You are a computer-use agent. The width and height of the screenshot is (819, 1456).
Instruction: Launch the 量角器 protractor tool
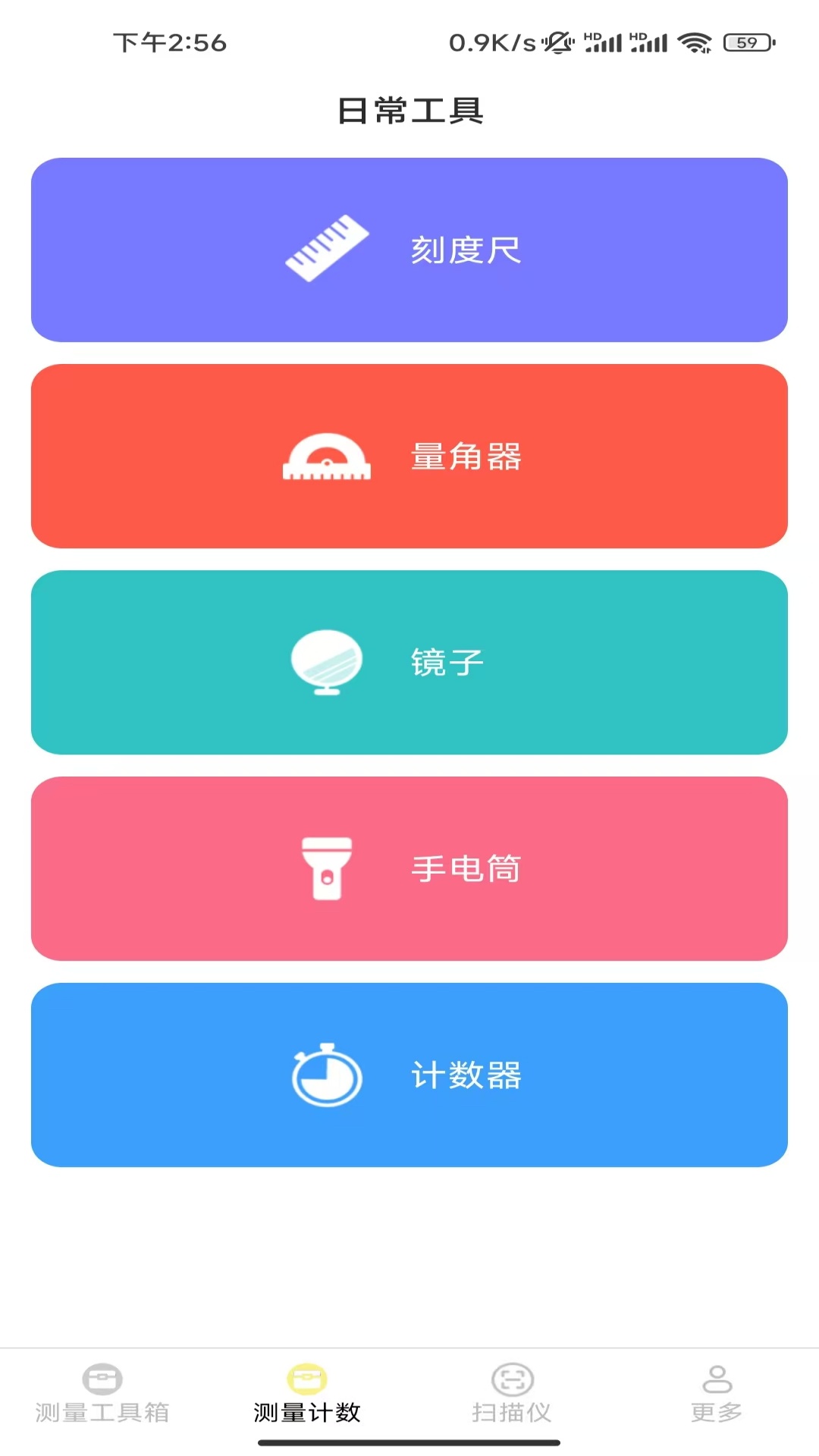pos(409,457)
